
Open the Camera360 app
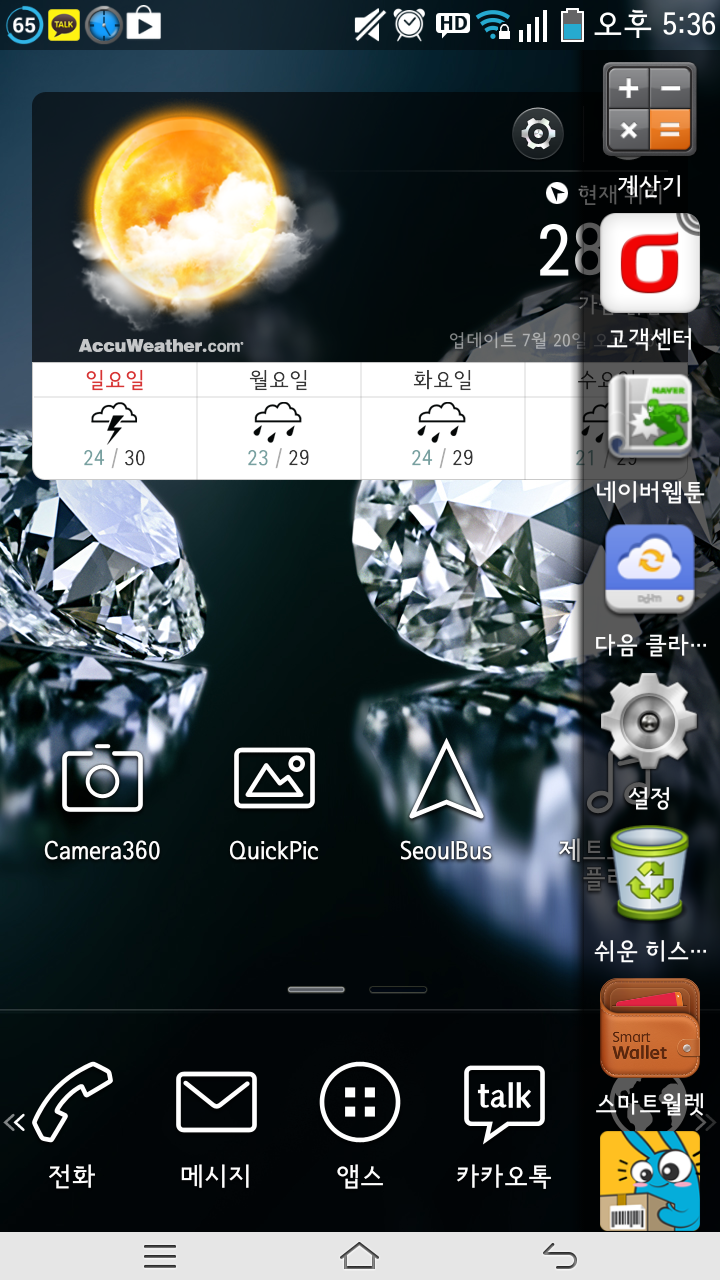pos(102,778)
